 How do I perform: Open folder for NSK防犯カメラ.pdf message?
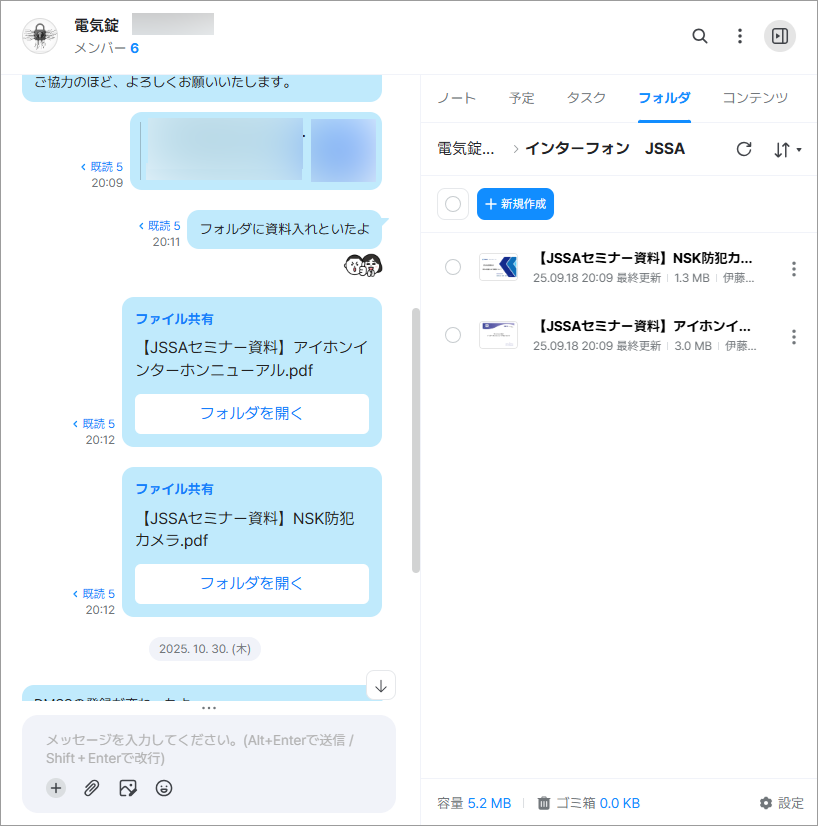(252, 583)
